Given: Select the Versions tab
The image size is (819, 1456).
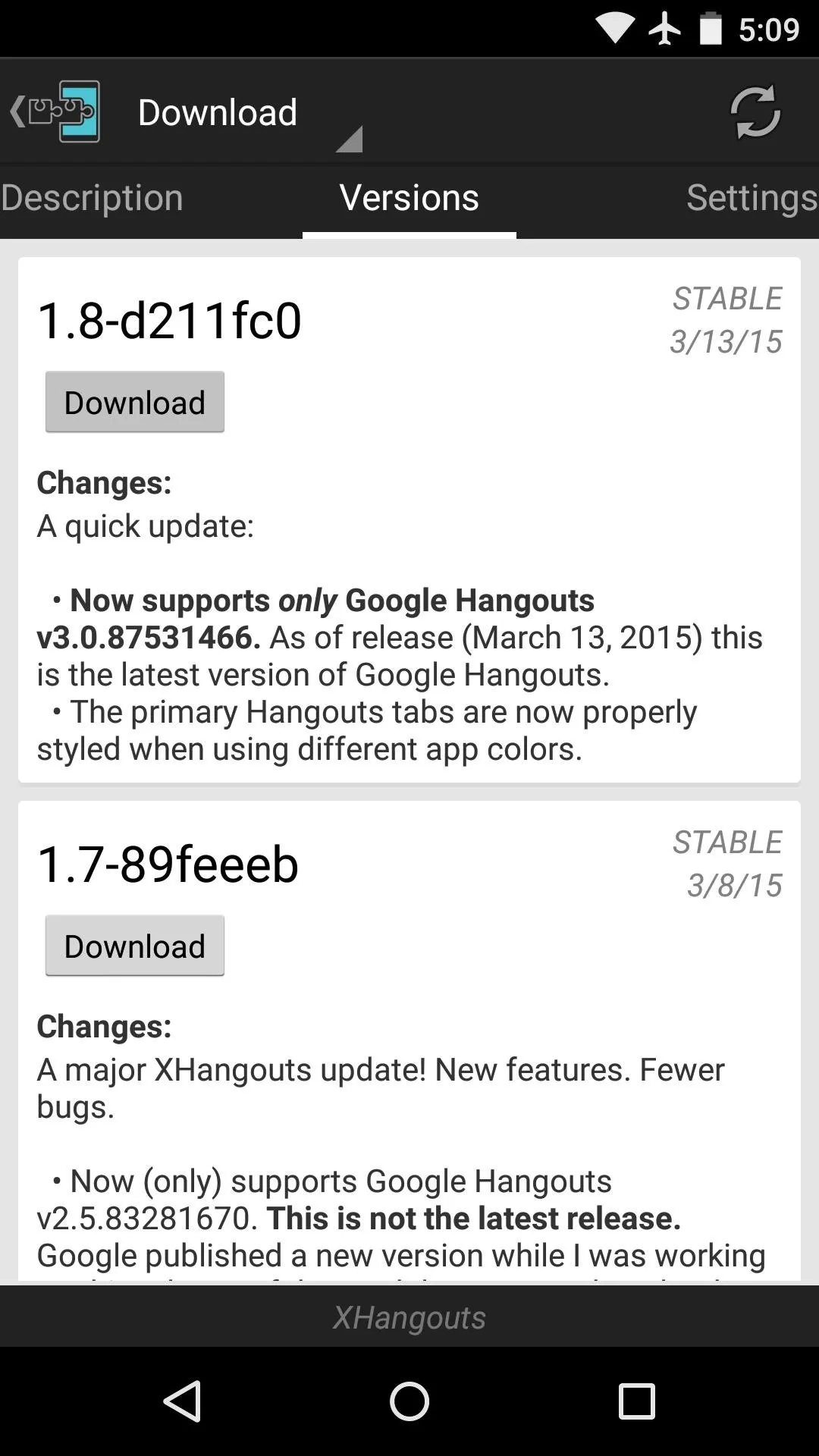Looking at the screenshot, I should pos(409,198).
